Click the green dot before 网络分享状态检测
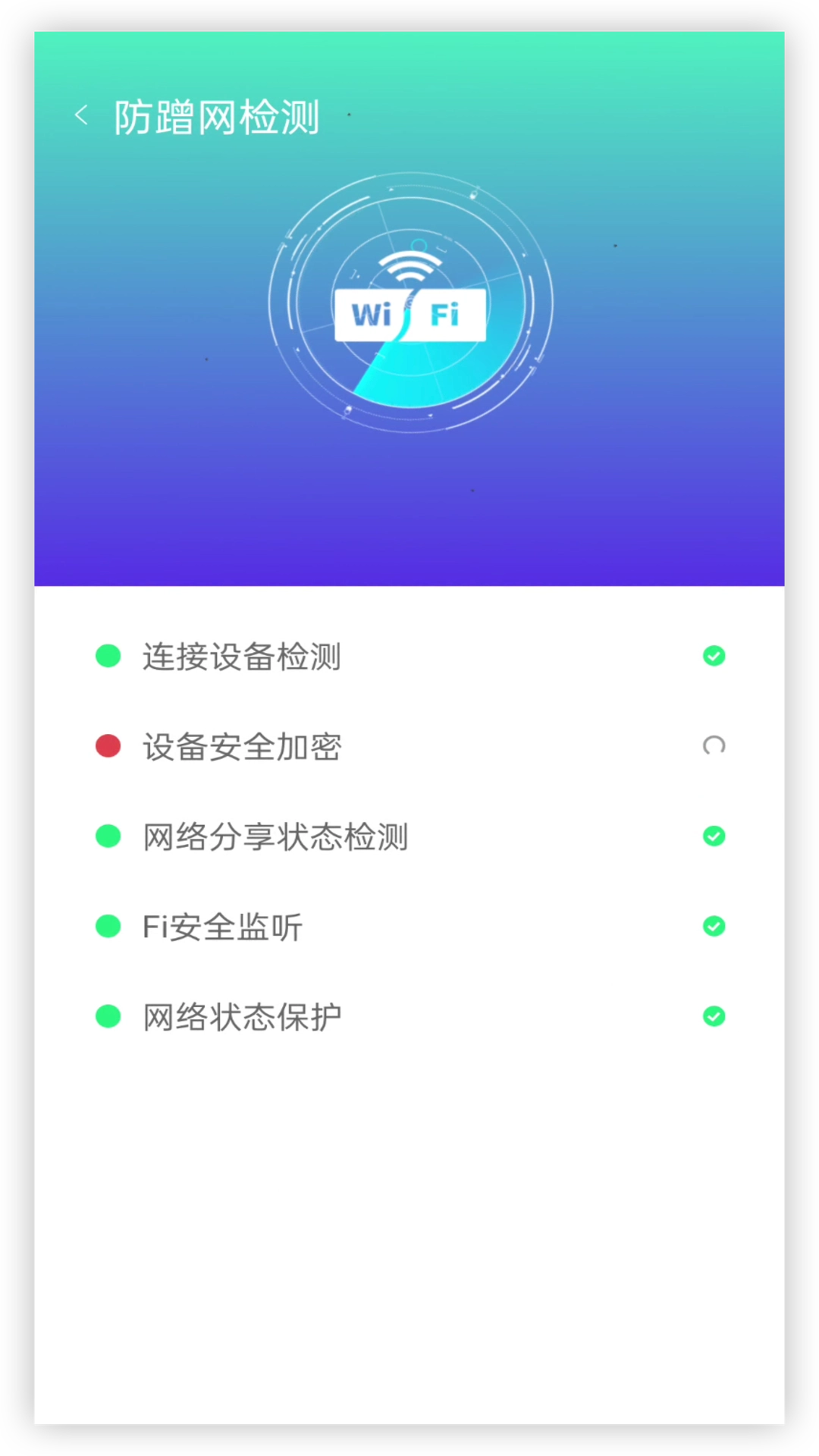 [x=108, y=836]
